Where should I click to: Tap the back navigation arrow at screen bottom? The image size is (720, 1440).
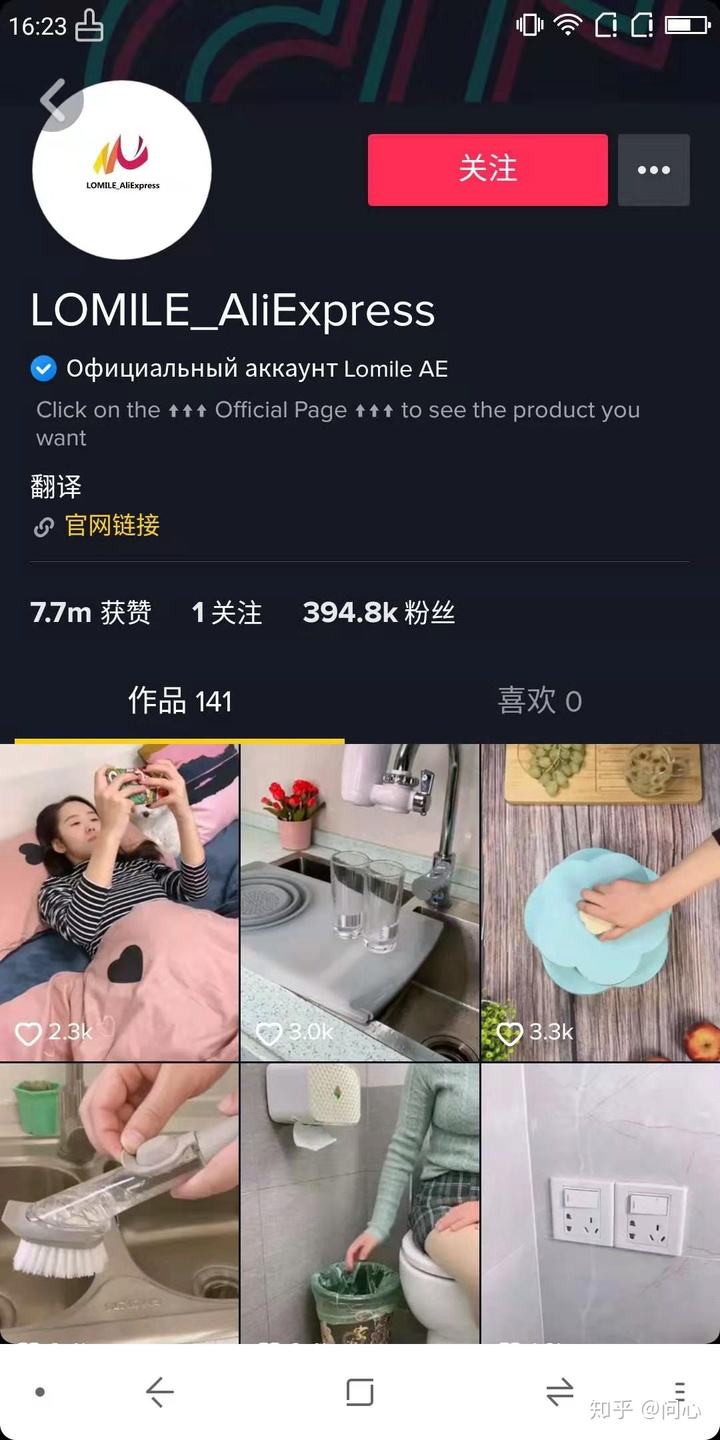point(160,1389)
